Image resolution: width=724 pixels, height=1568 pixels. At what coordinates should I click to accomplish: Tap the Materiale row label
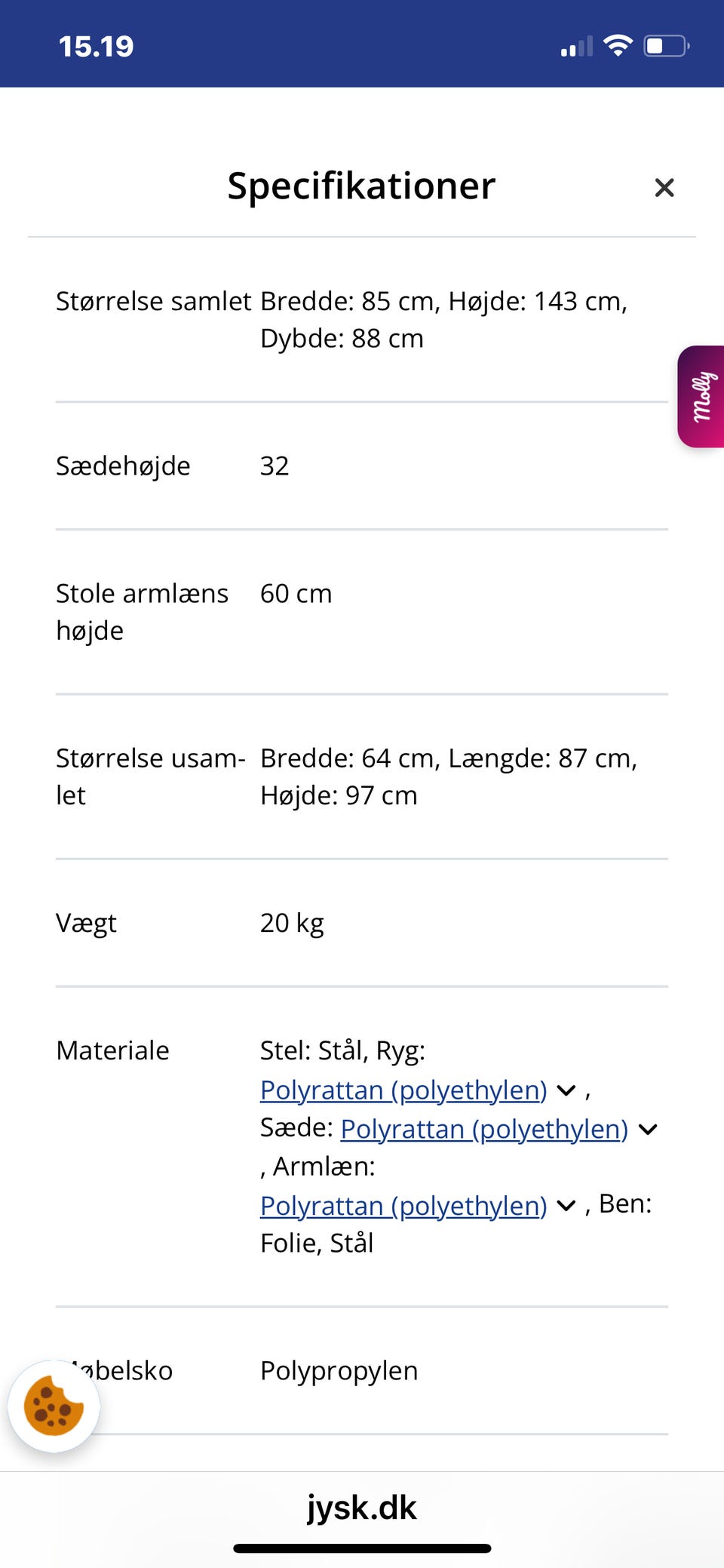click(112, 1050)
